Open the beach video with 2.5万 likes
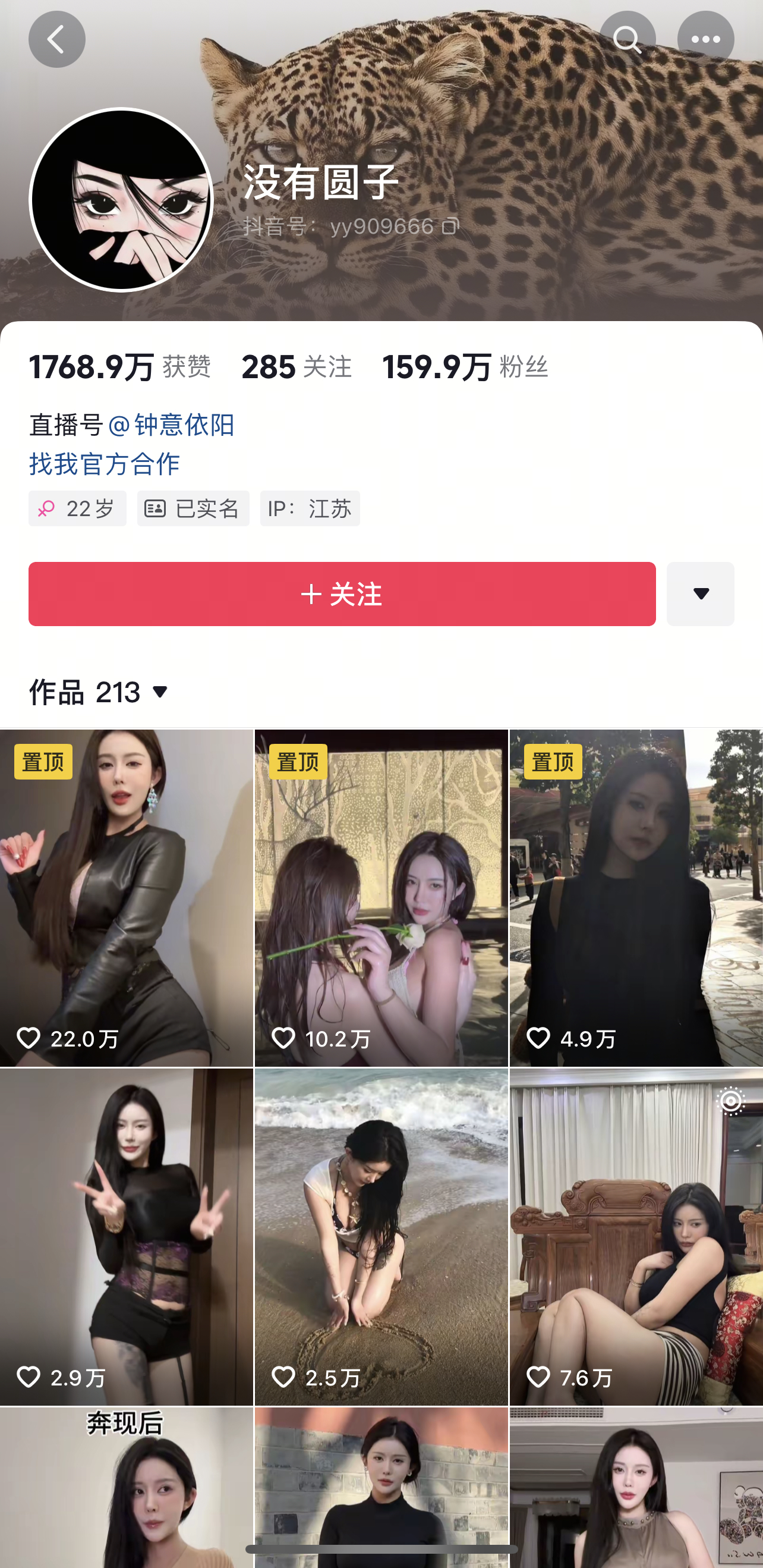763x1568 pixels. coord(381,1236)
